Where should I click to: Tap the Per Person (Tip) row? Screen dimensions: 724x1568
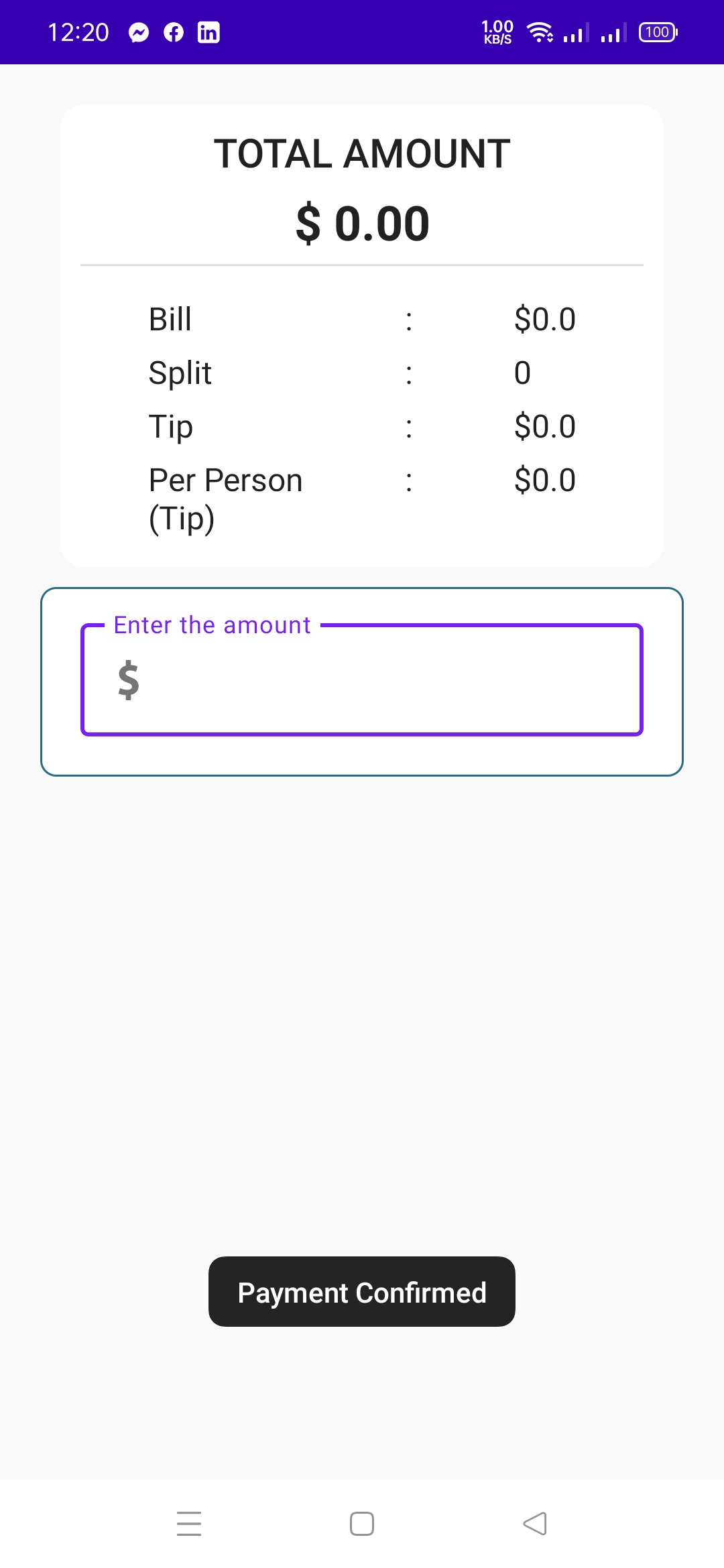(x=225, y=498)
